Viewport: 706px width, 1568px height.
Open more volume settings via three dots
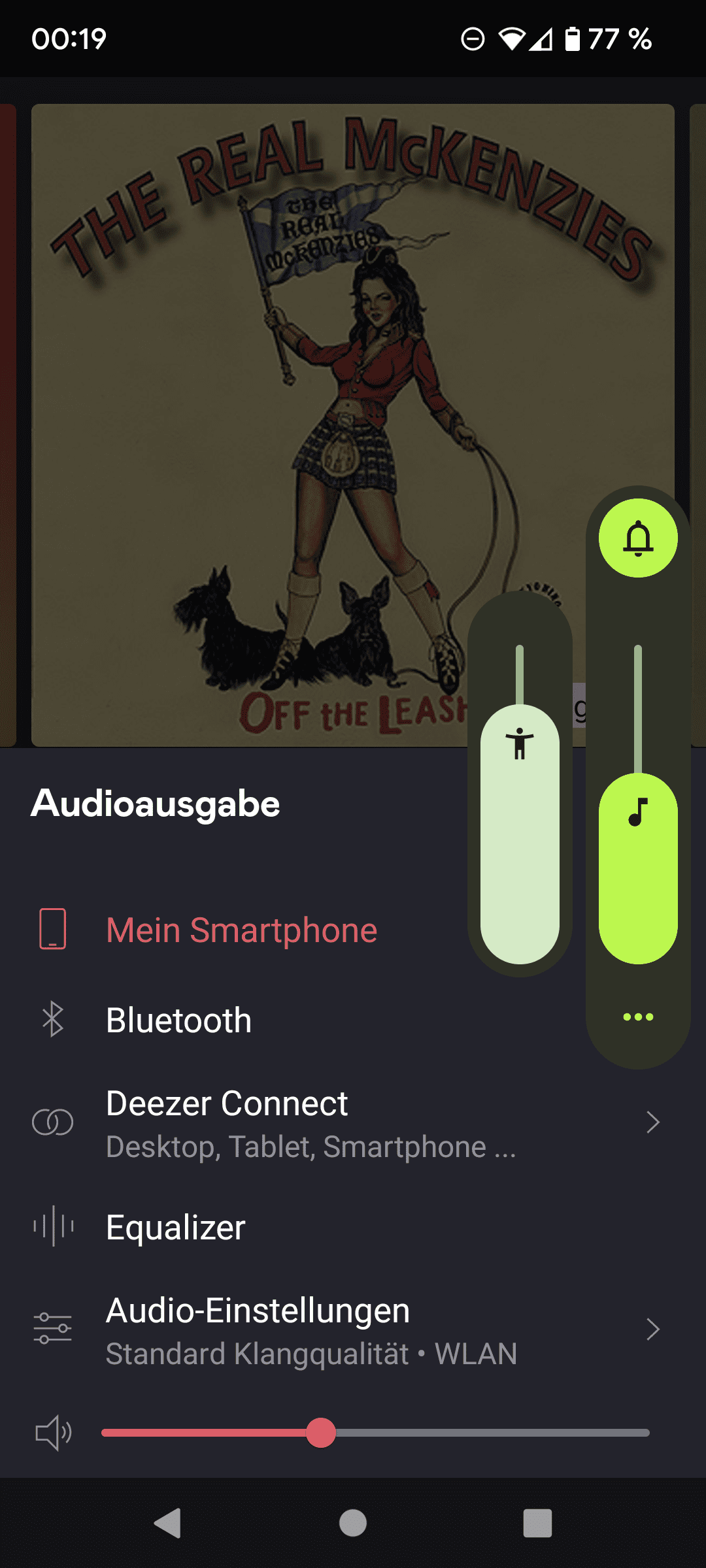pos(638,1017)
